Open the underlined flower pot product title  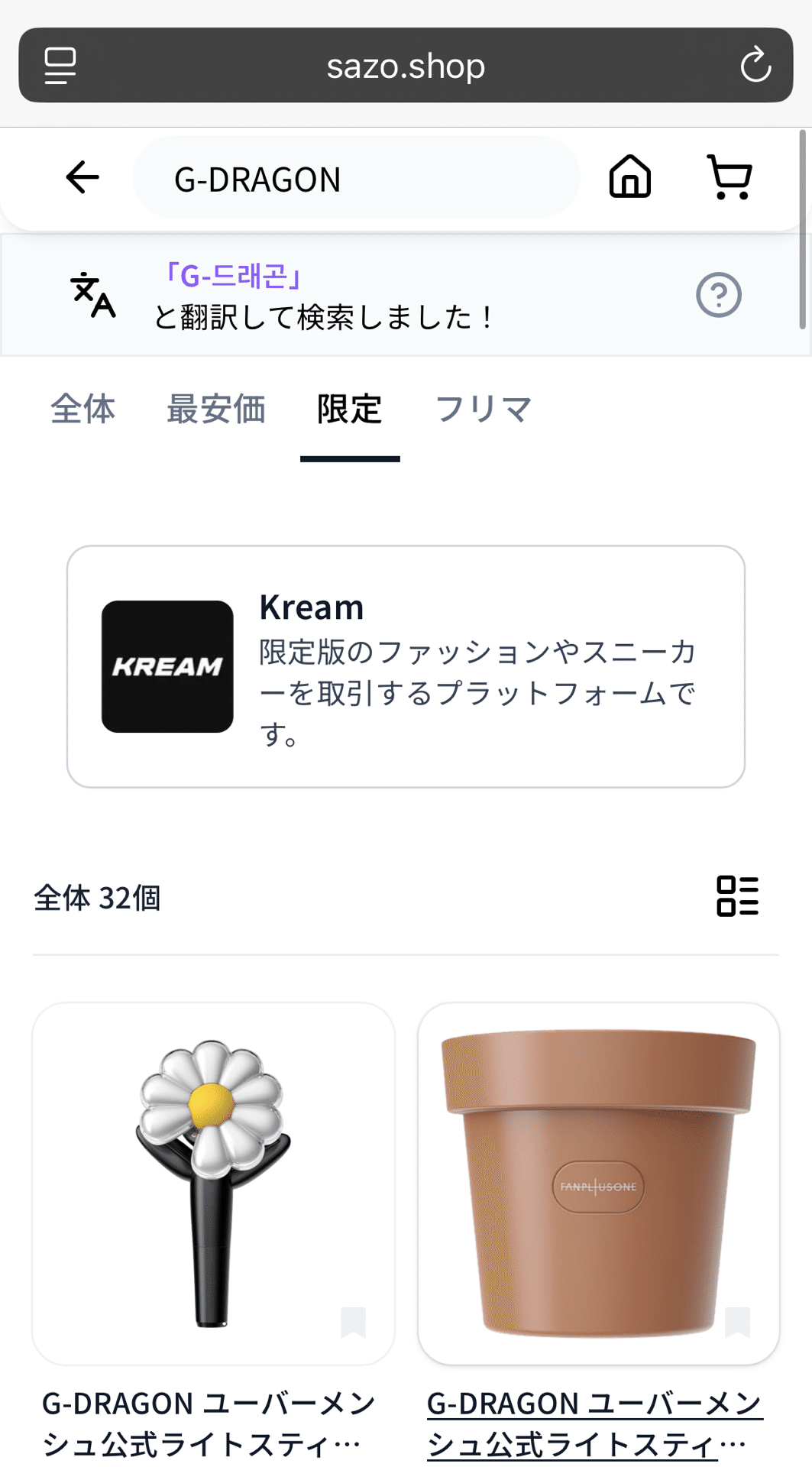[x=594, y=1423]
